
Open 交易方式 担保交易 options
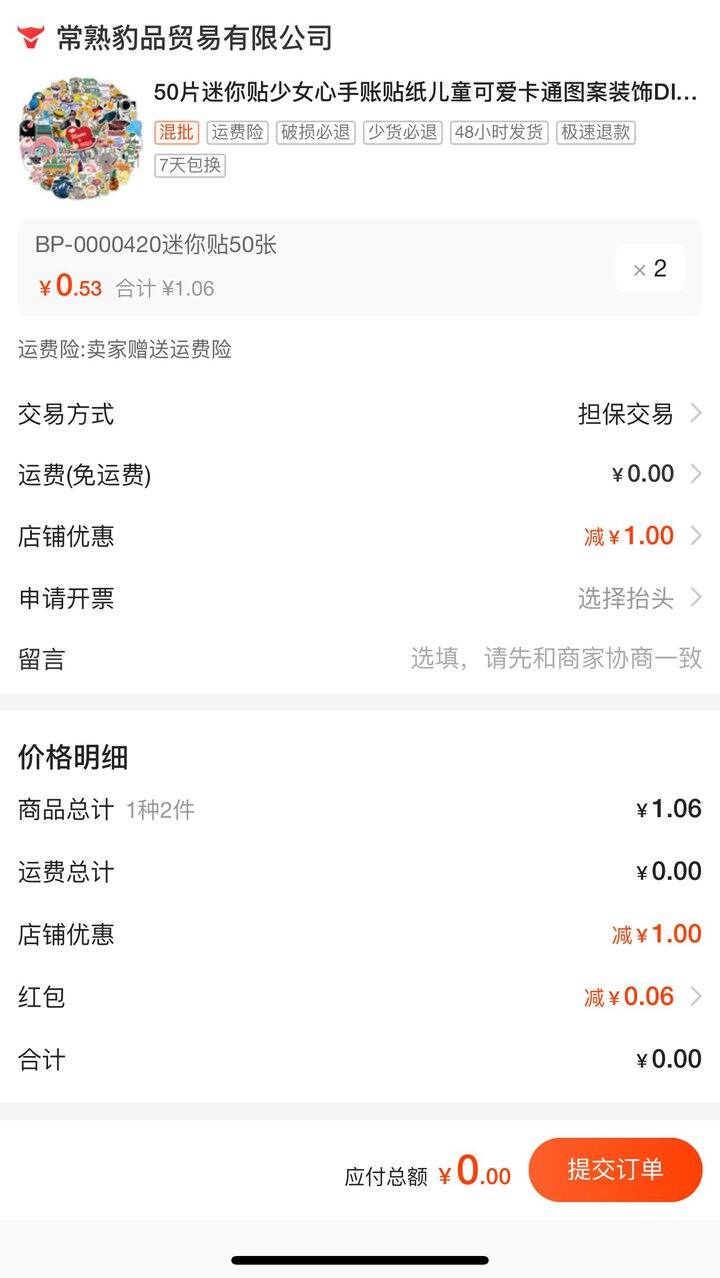click(x=360, y=413)
